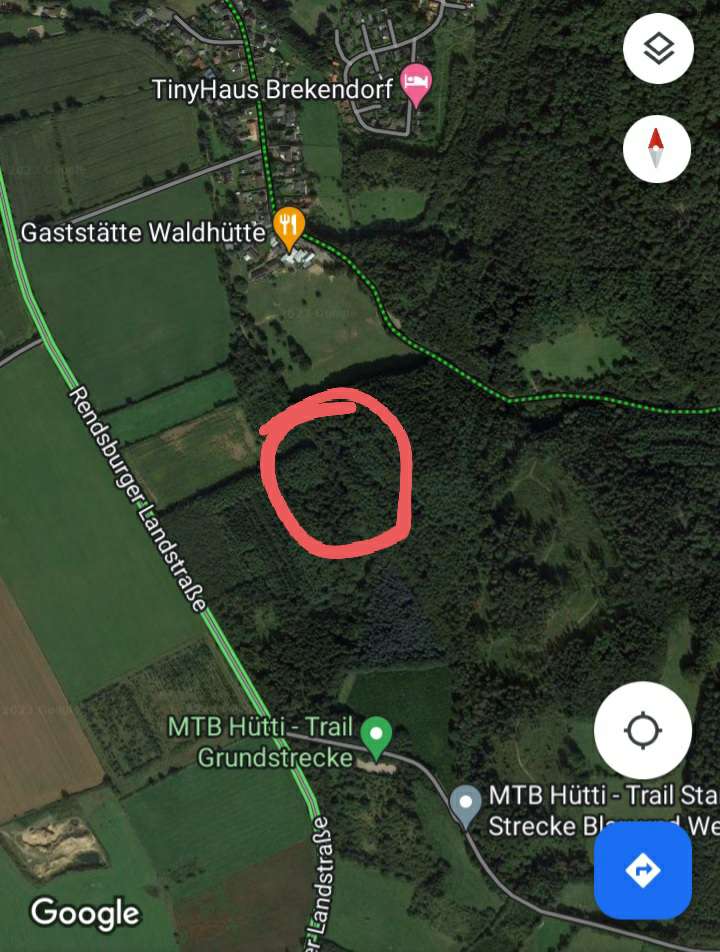Select the MTB Hütti - Trail Grundstrecke pin
720x952 pixels.
[x=376, y=735]
